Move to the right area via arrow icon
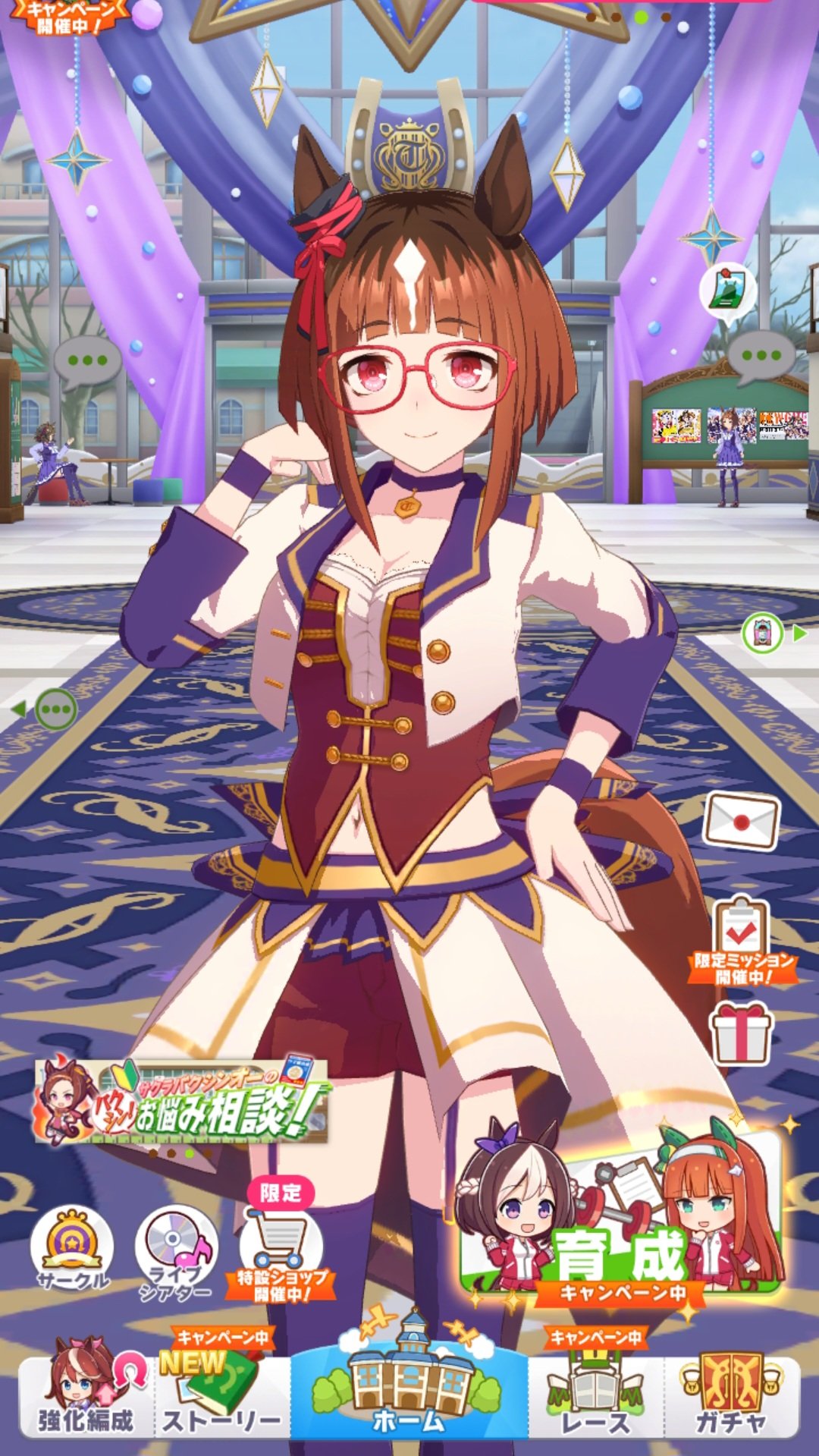819x1456 pixels. click(773, 632)
